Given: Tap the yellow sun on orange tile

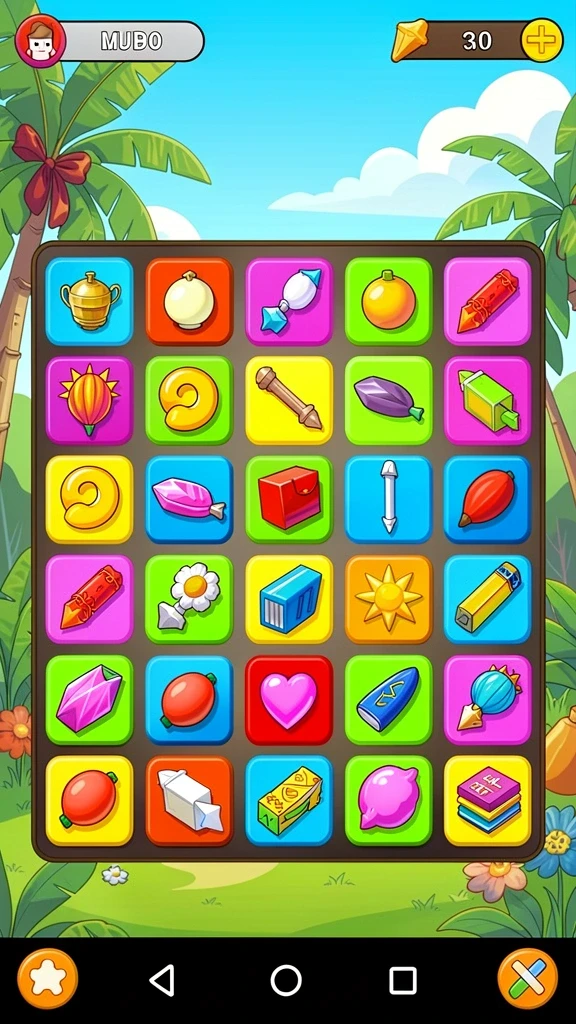Looking at the screenshot, I should point(389,600).
